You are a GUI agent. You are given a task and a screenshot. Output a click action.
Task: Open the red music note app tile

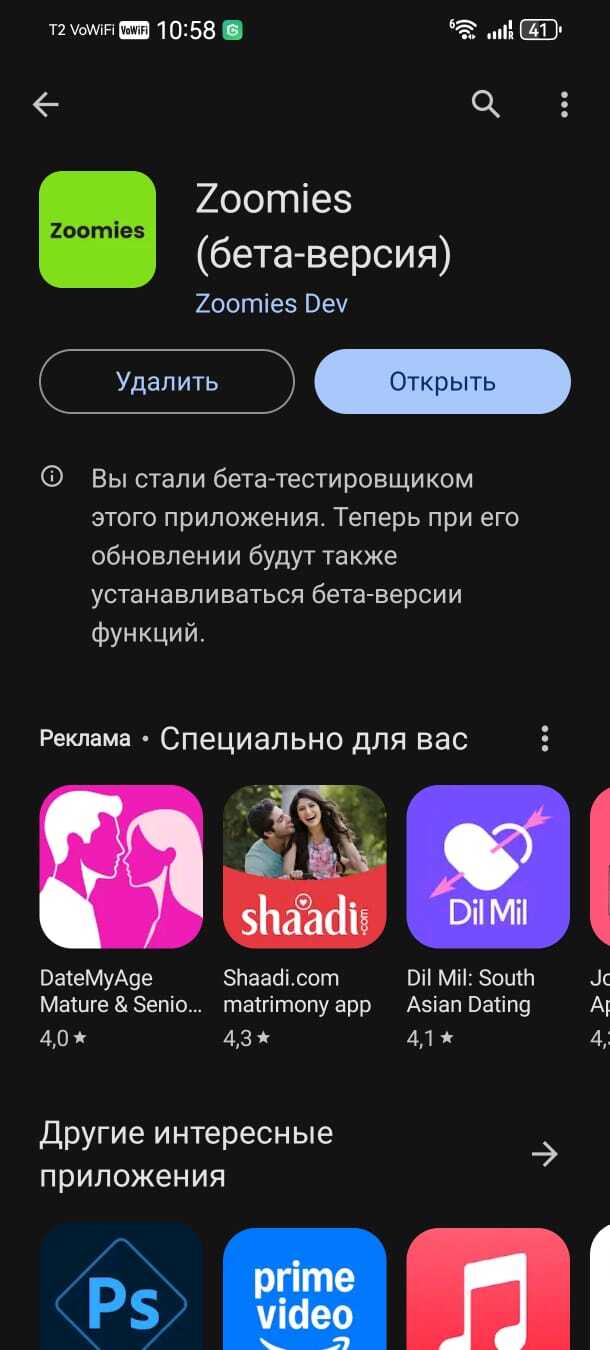(488, 1290)
